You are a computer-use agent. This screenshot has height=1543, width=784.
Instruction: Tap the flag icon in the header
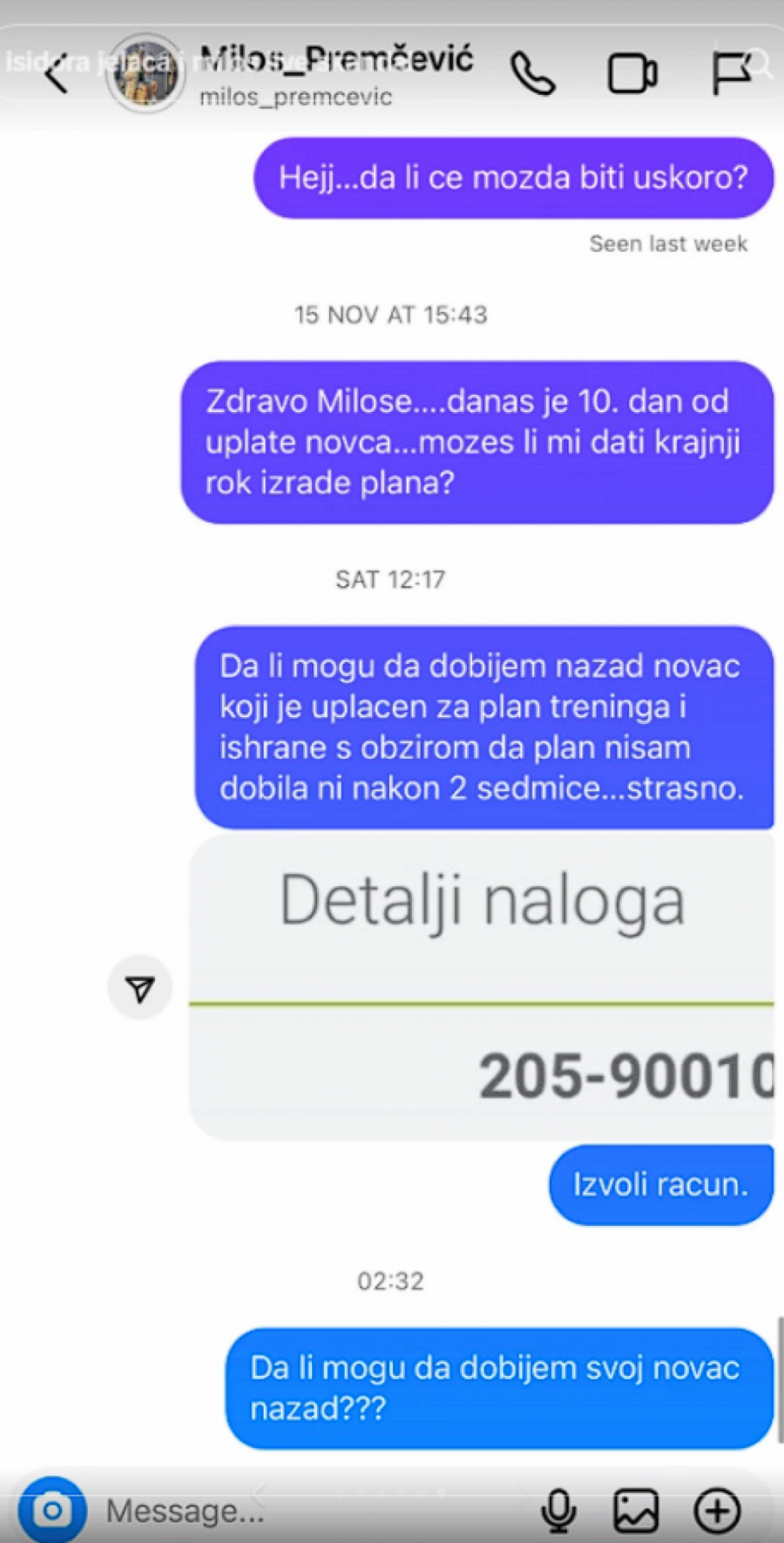coord(730,74)
